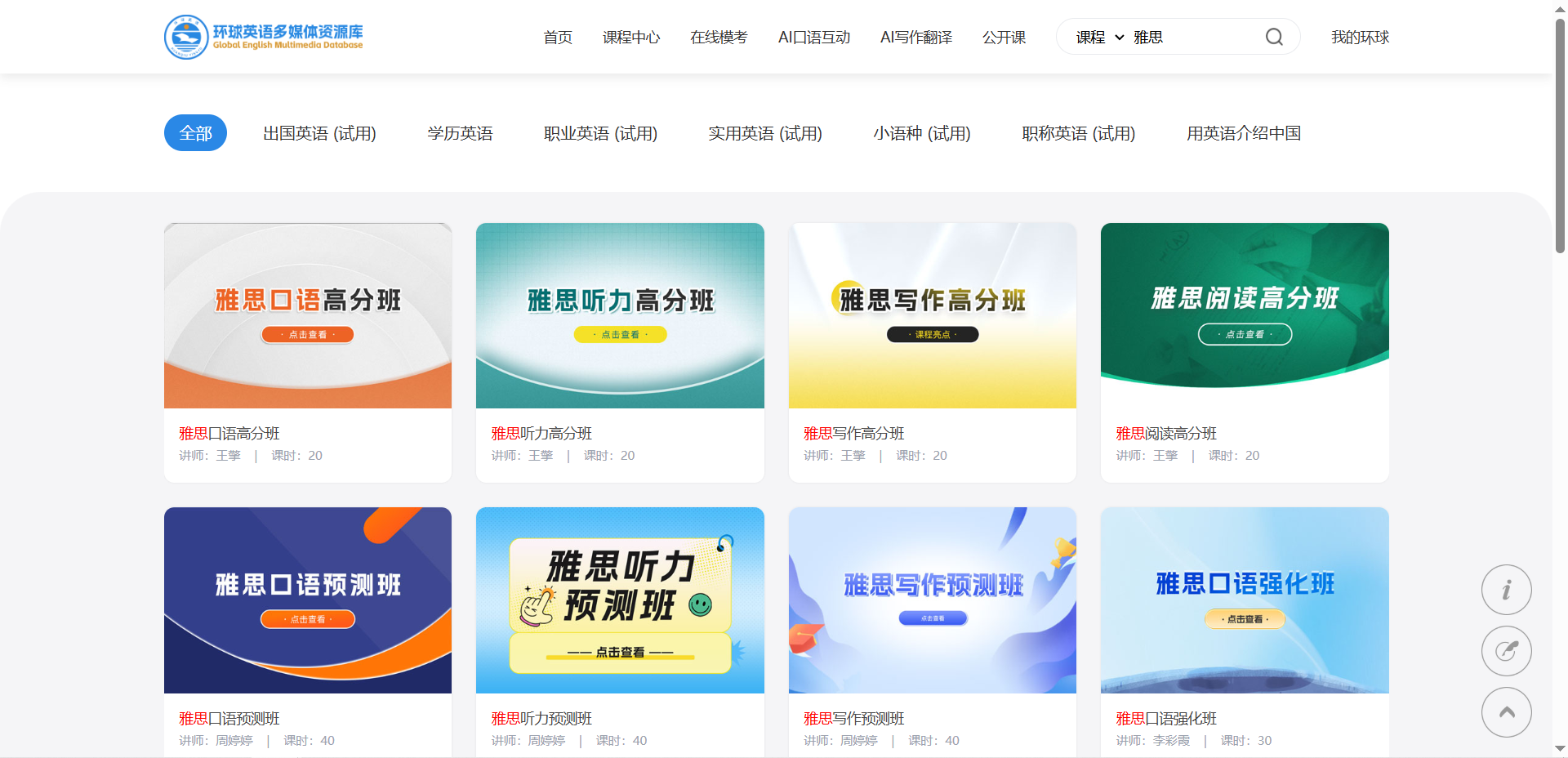Go to 首页 in the top navigation
This screenshot has width=1568, height=758.
(558, 38)
